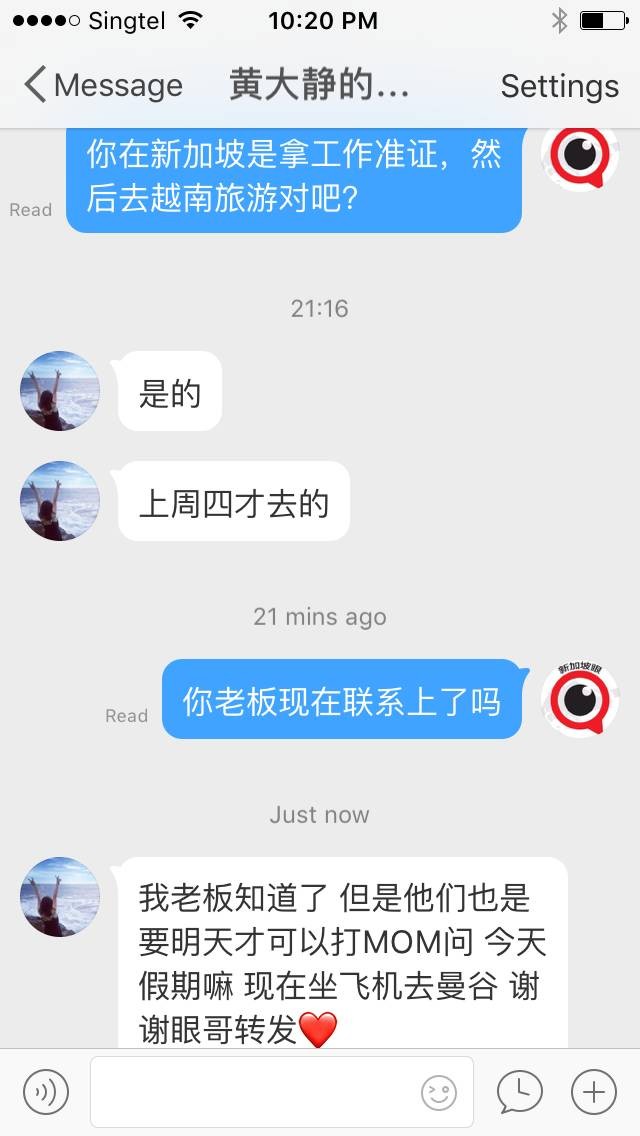Open sender avatar beside 是的
Image resolution: width=640 pixels, height=1136 pixels.
point(60,391)
